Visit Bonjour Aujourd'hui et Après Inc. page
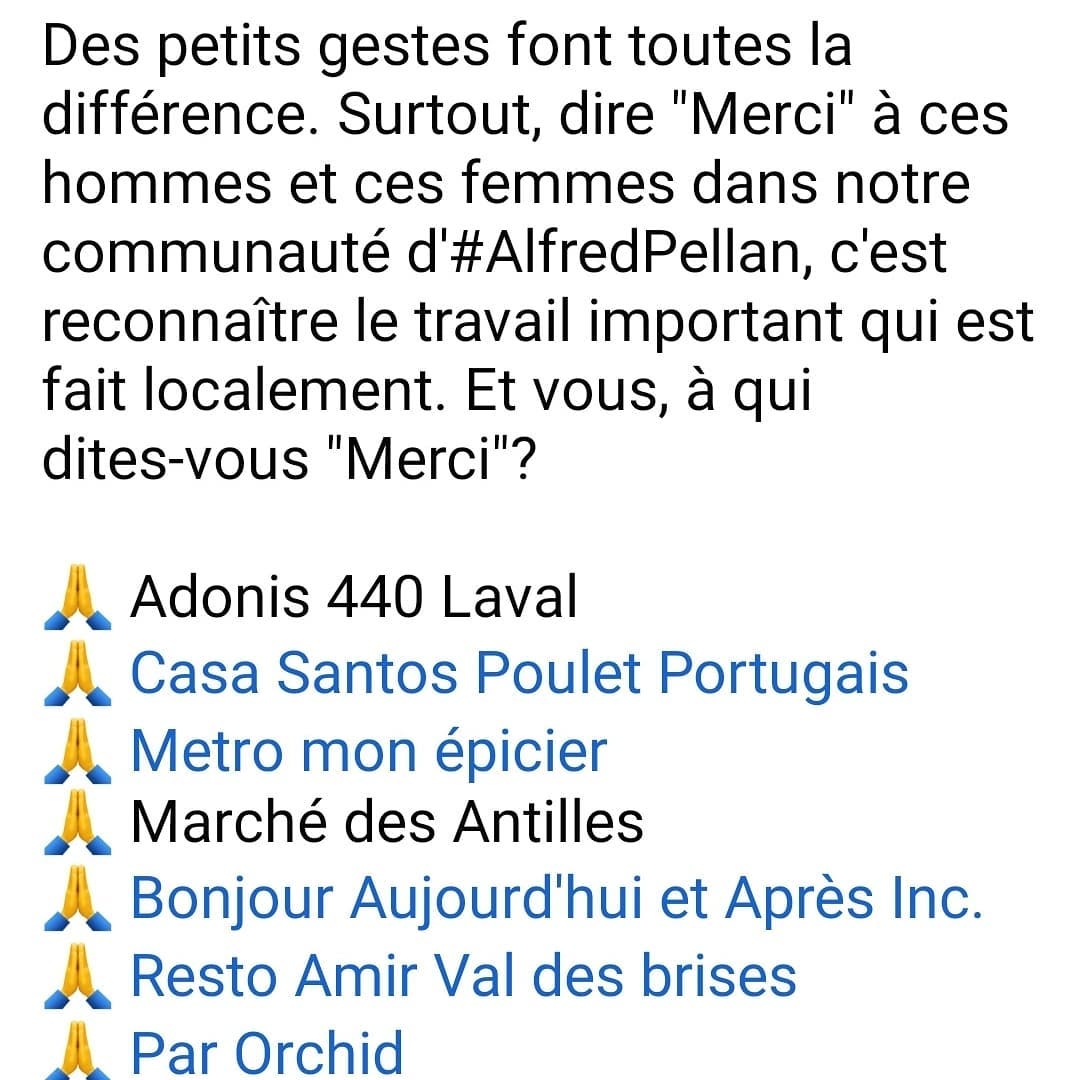Viewport: 1080px width, 1080px height. click(x=556, y=899)
